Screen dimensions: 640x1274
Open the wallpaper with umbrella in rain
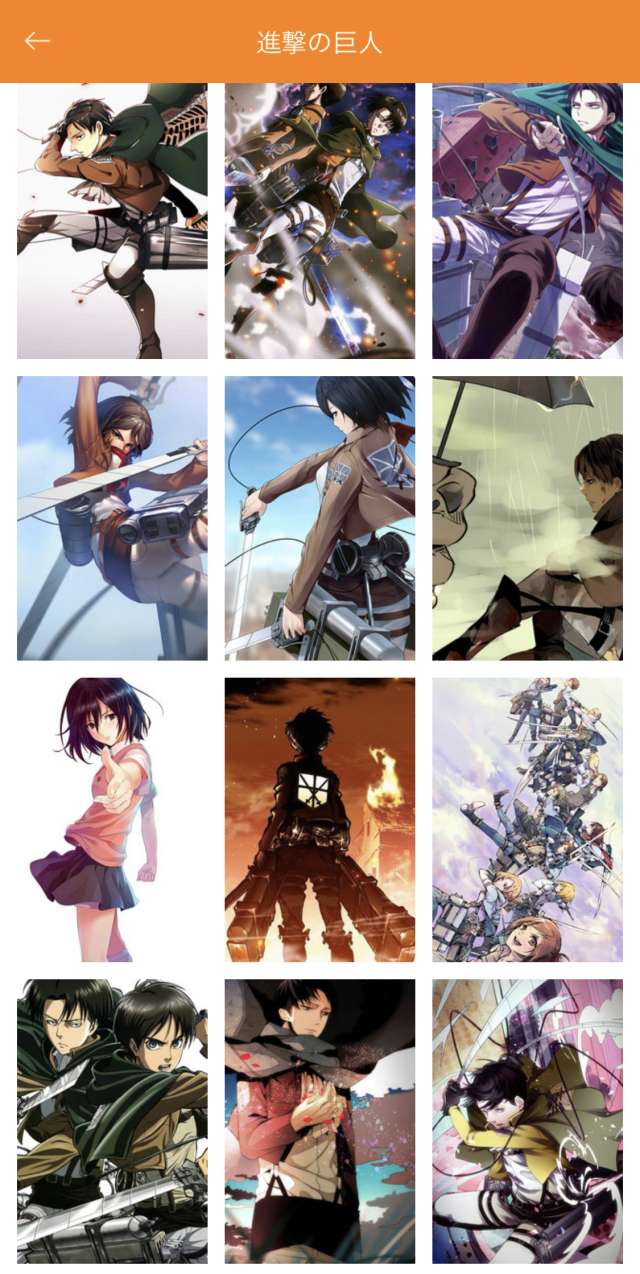point(527,518)
